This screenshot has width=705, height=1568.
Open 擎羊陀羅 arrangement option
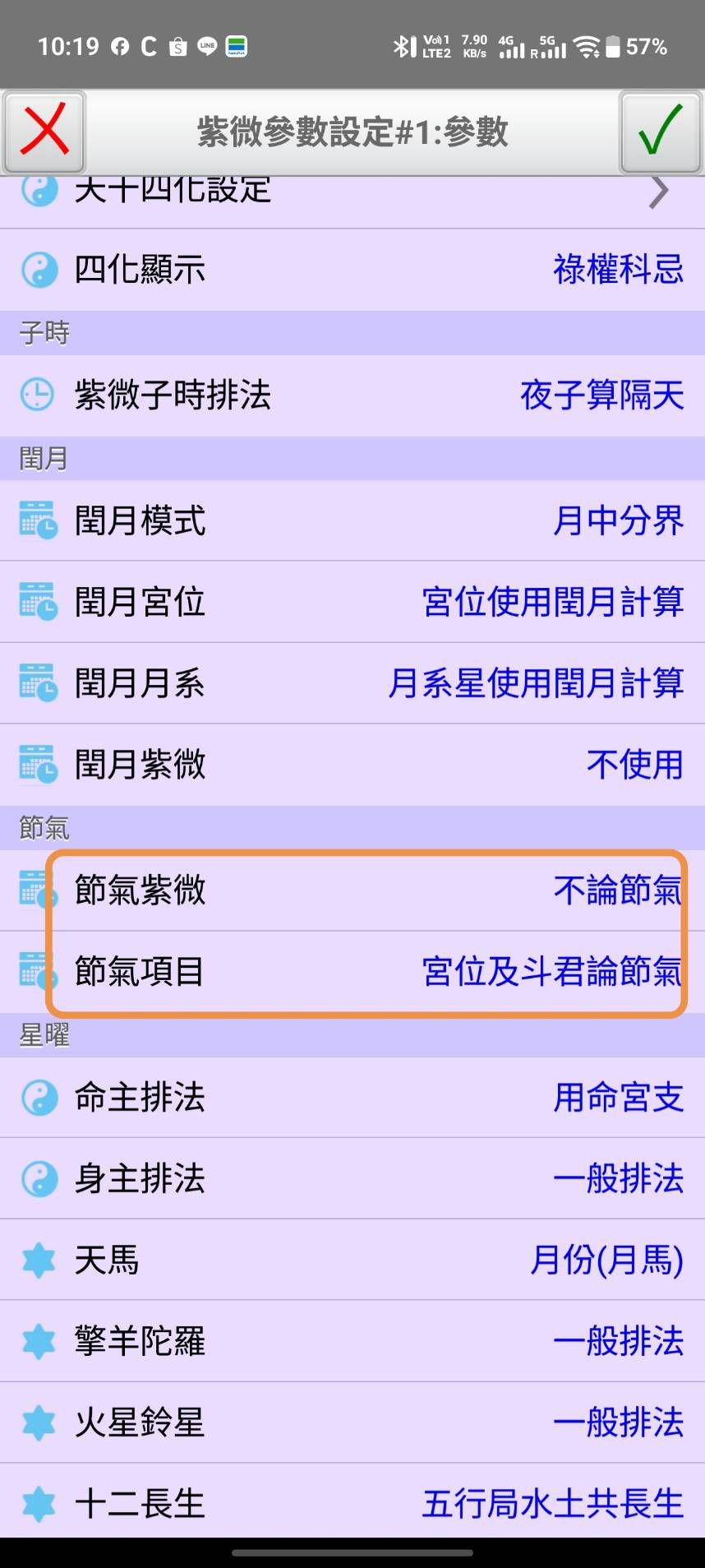(352, 1341)
